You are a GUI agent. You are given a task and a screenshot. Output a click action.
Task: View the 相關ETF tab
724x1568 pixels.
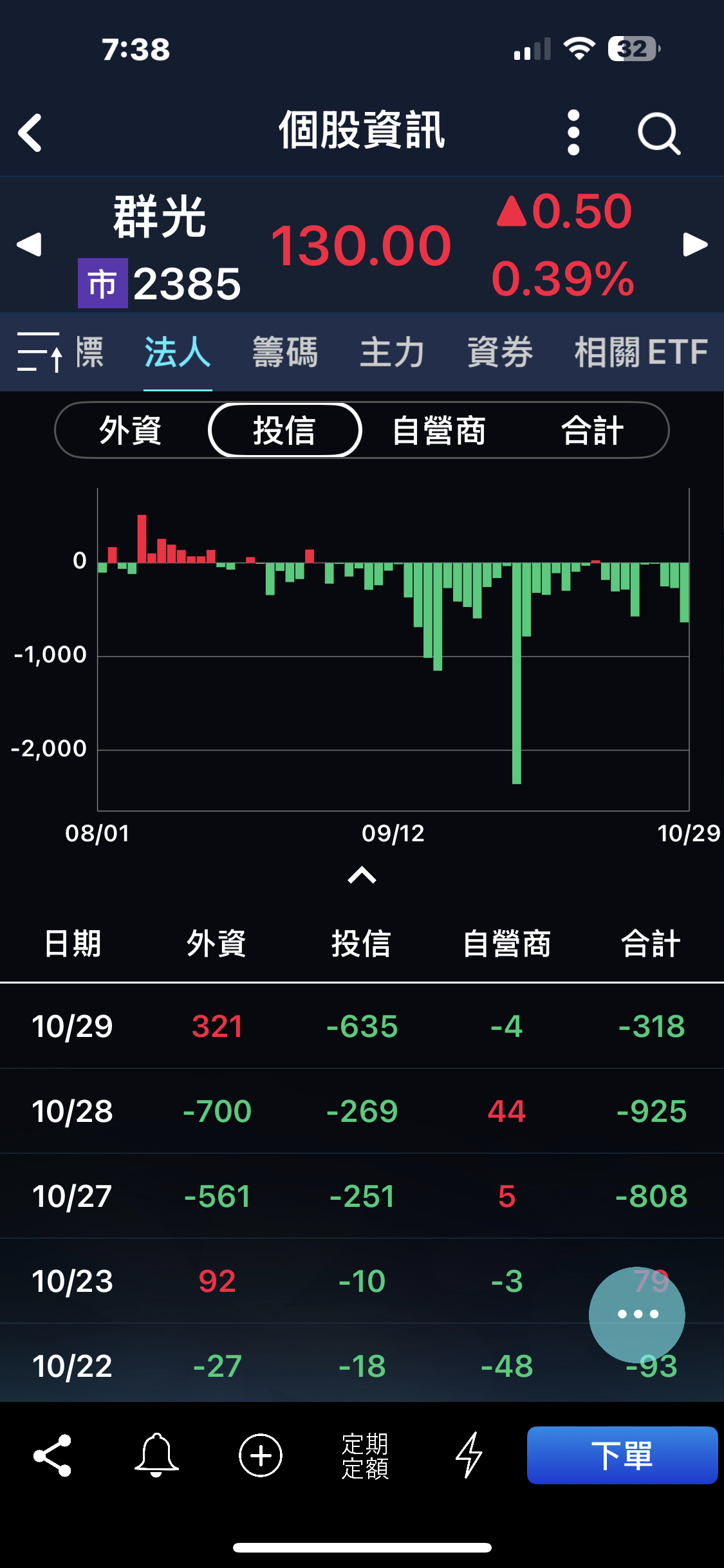point(641,352)
